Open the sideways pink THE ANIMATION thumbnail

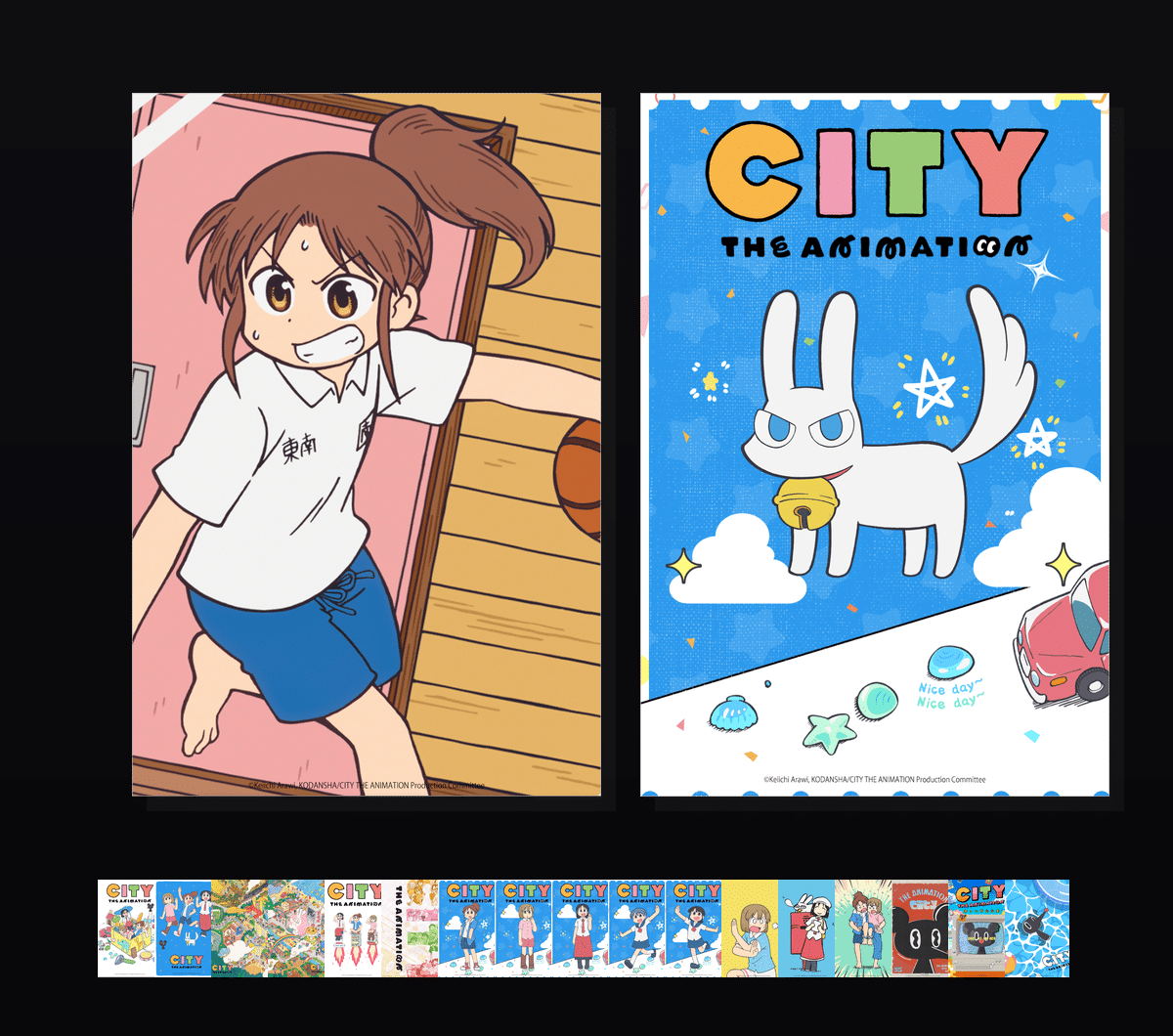point(410,928)
